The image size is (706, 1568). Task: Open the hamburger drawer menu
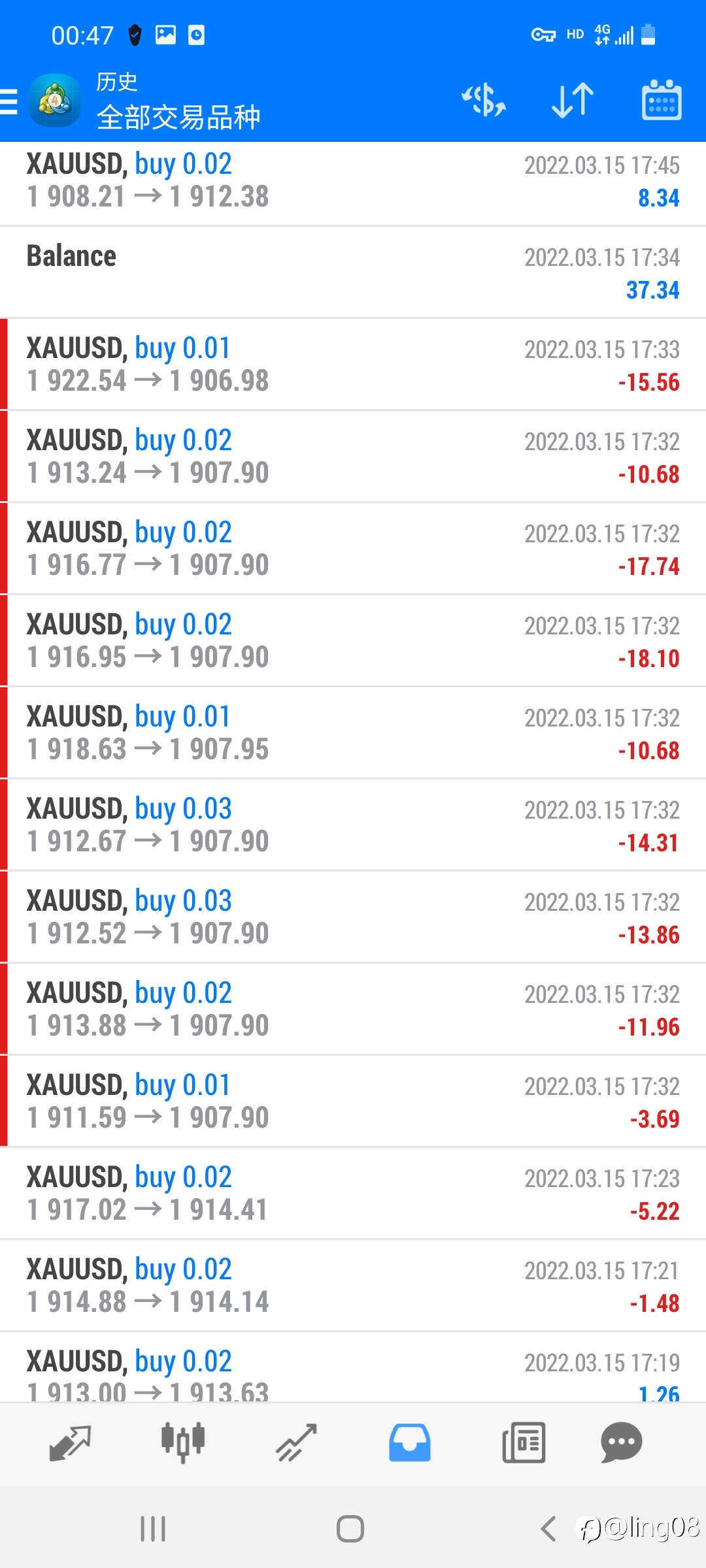point(9,102)
